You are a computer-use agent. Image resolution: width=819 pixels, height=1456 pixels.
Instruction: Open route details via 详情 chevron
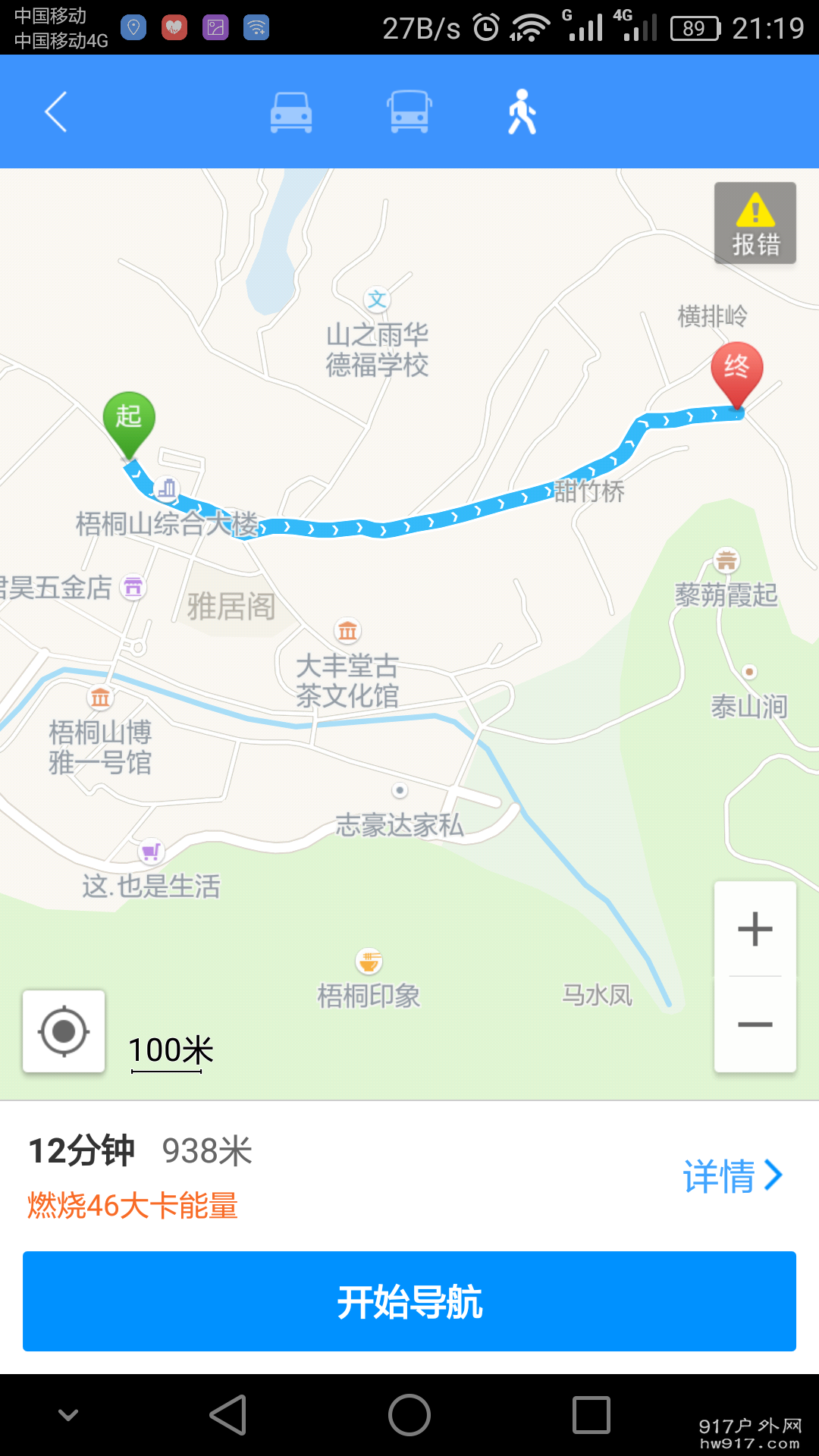tap(775, 1175)
